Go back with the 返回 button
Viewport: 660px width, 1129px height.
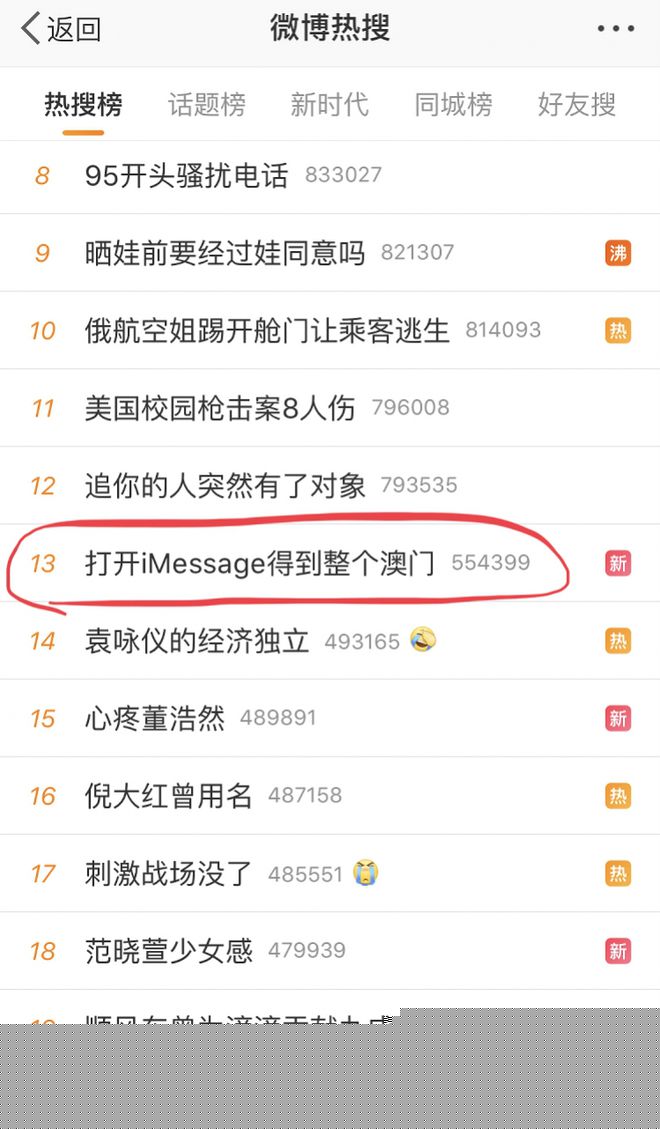60,30
